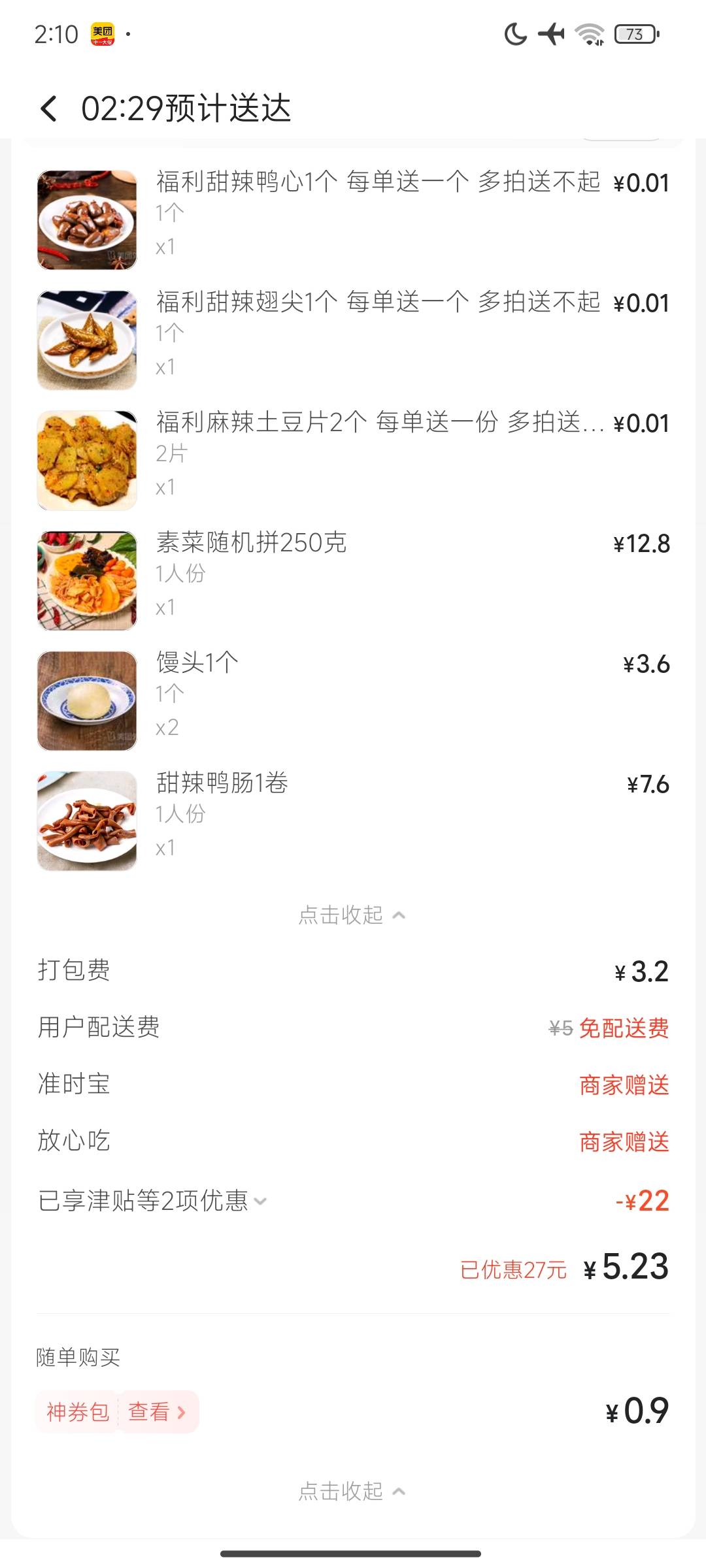Expand 已享津贴等2项优惠 discount details
The height and width of the screenshot is (1568, 706).
pyautogui.click(x=153, y=1201)
